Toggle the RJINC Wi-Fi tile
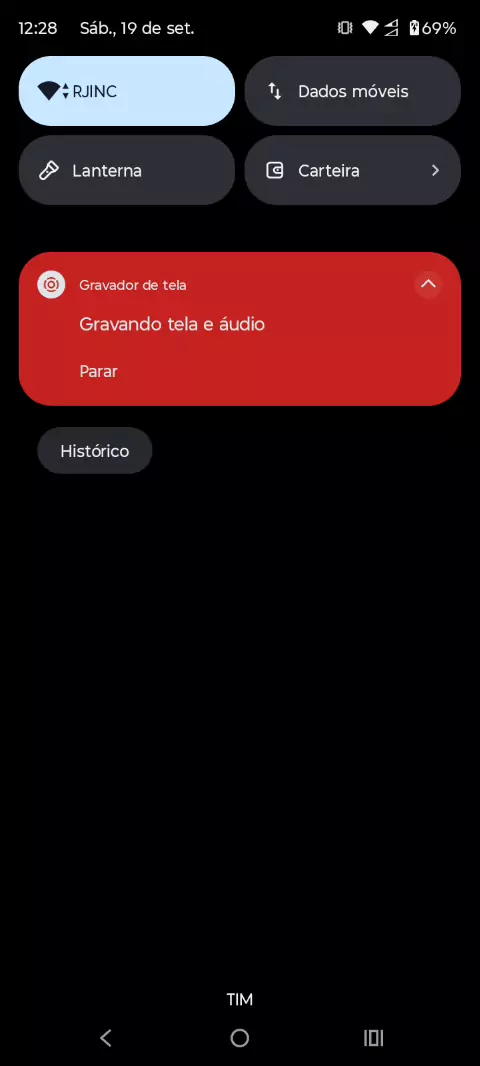 pos(127,91)
